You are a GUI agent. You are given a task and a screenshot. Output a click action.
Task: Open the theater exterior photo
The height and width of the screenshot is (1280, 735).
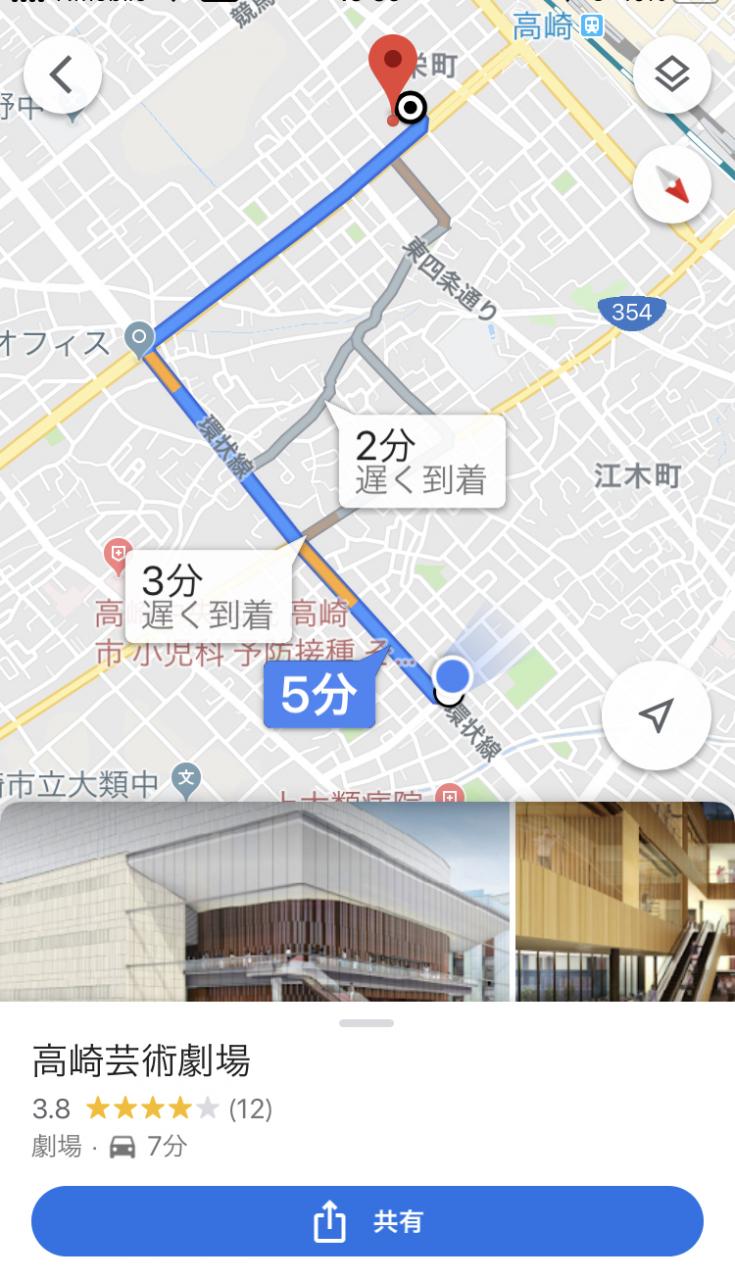[x=255, y=901]
